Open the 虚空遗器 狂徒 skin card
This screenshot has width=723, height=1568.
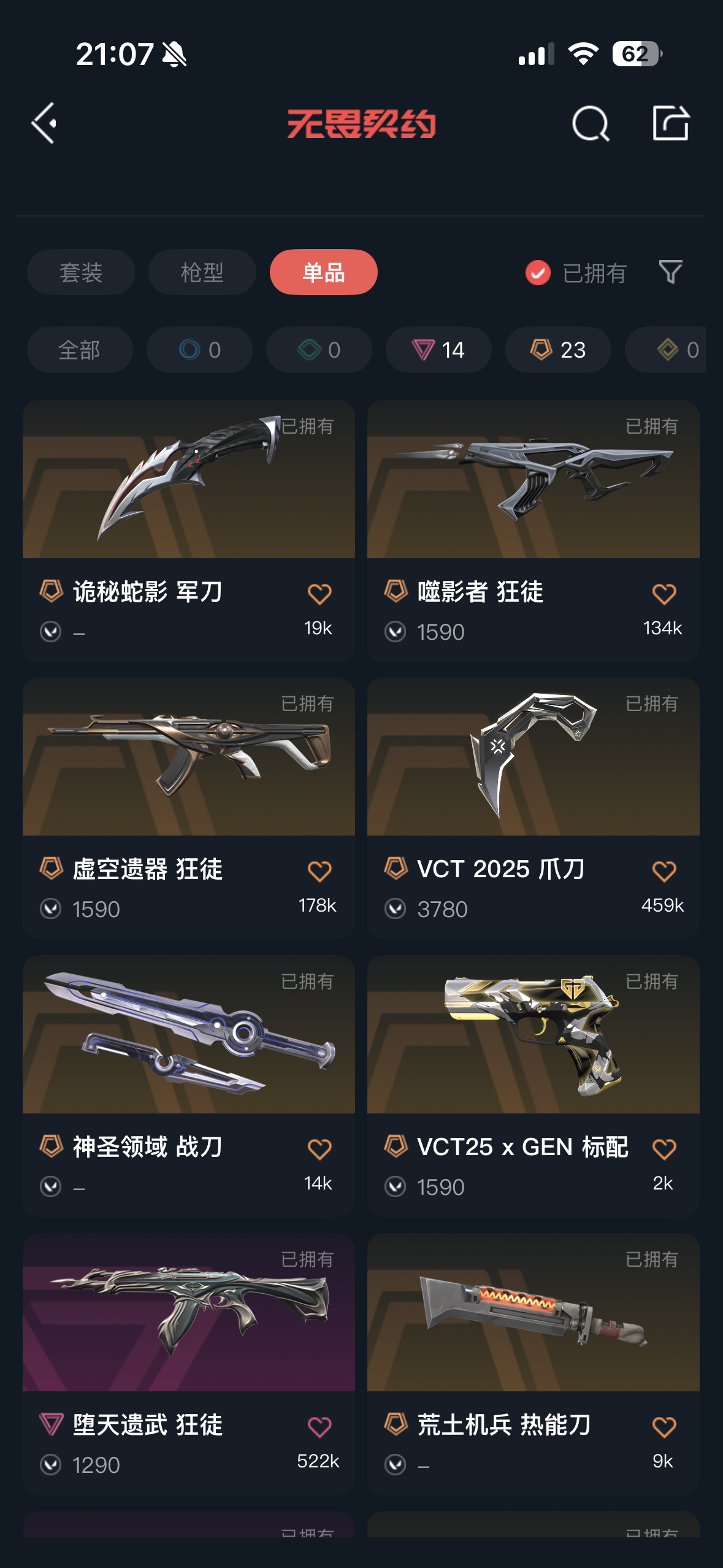189,808
